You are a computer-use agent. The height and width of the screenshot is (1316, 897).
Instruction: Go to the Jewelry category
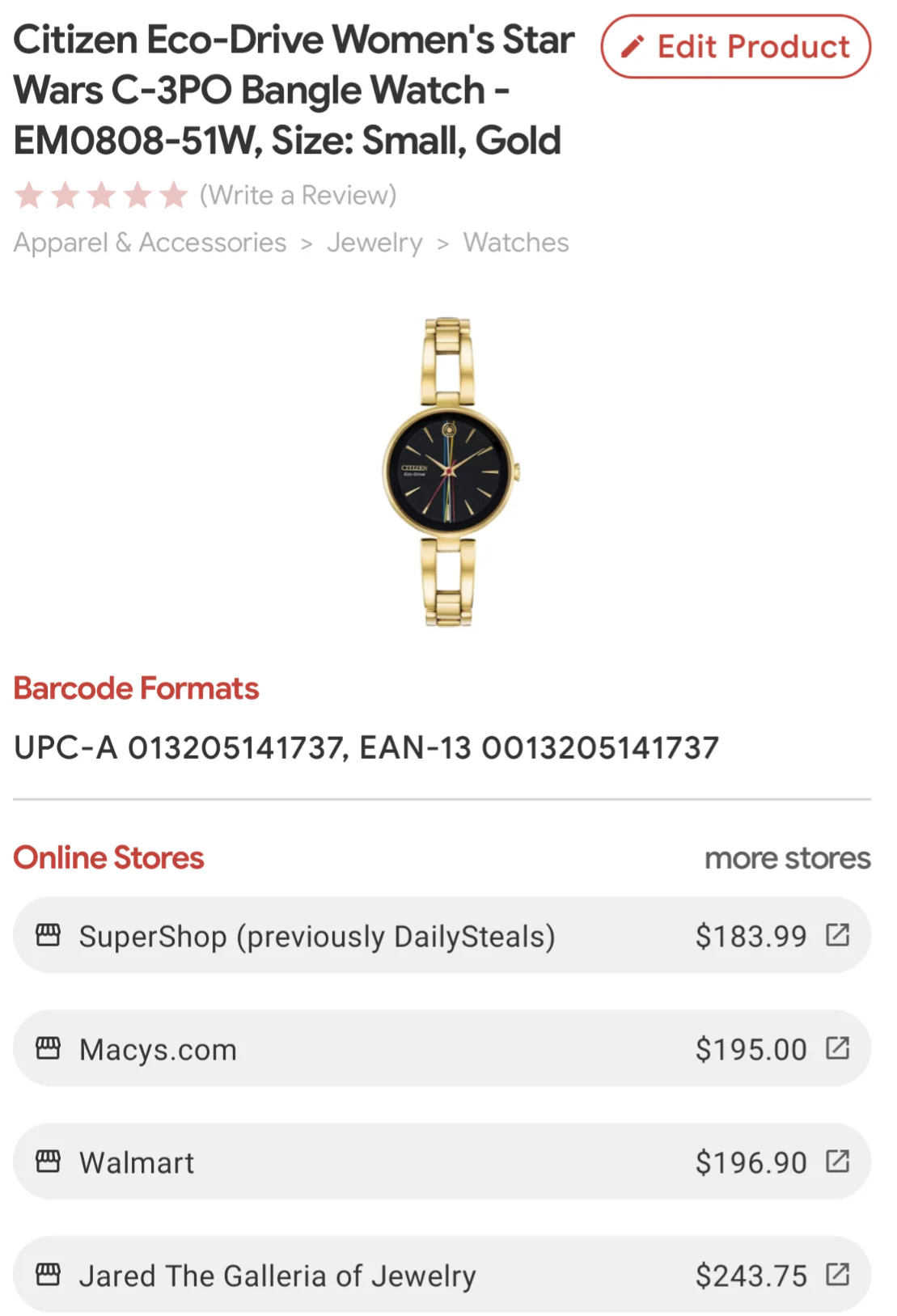(x=374, y=243)
